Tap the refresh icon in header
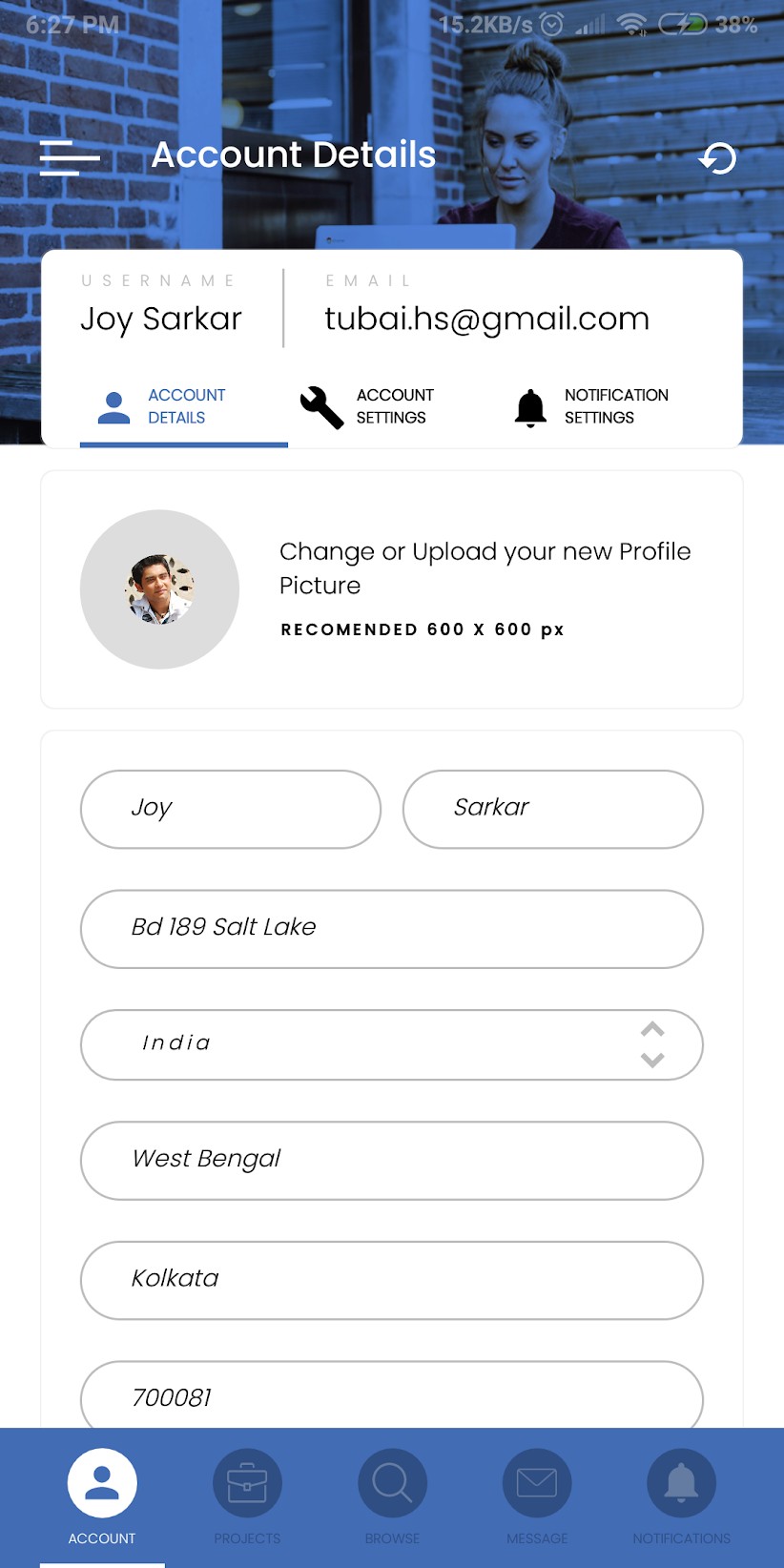Image resolution: width=784 pixels, height=1568 pixels. (x=717, y=158)
